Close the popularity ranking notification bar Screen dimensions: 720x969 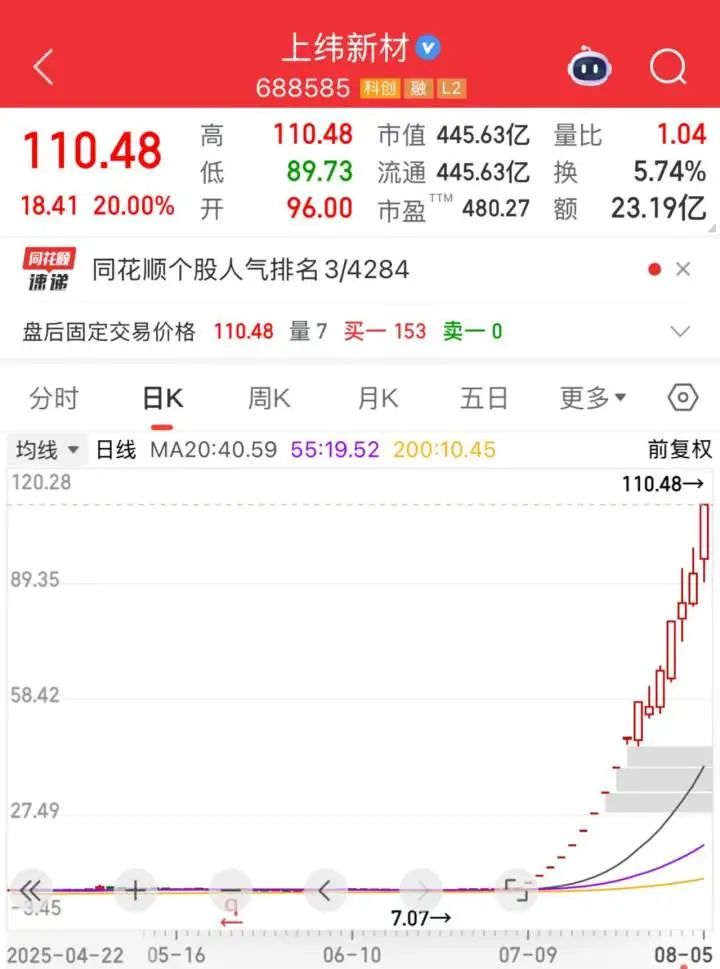coord(684,268)
